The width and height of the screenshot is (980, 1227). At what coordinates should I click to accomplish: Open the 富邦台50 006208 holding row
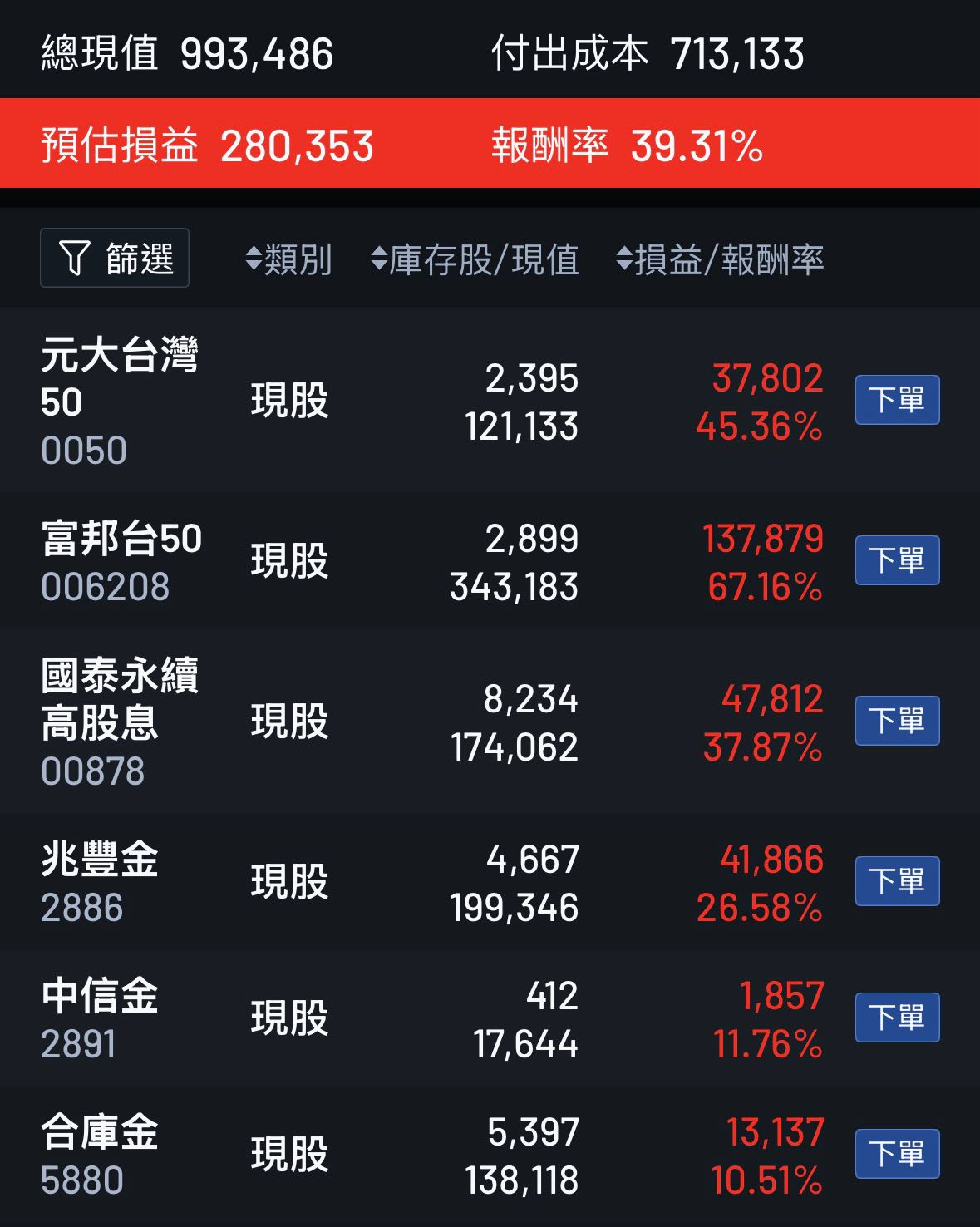[121, 562]
